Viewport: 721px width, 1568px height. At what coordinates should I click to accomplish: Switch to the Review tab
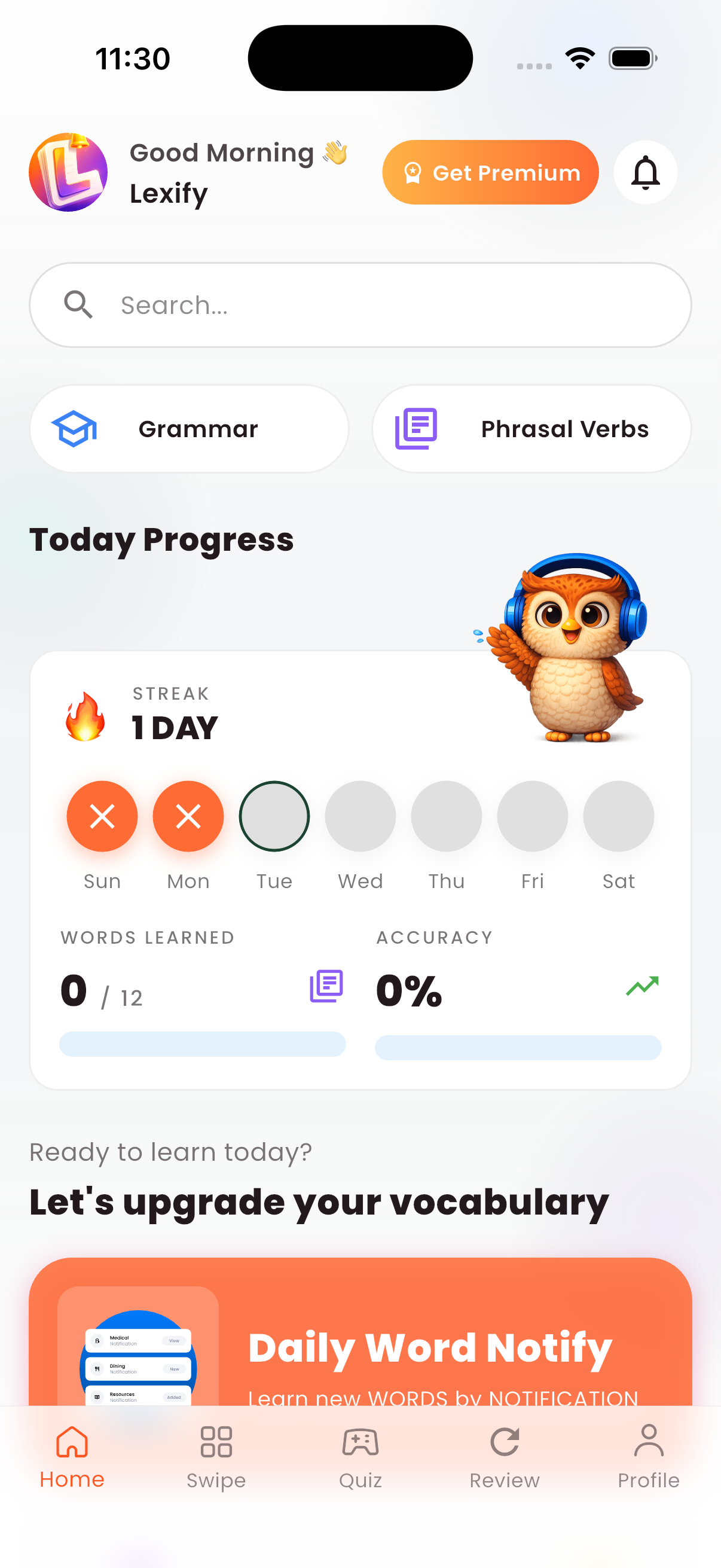[505, 1457]
